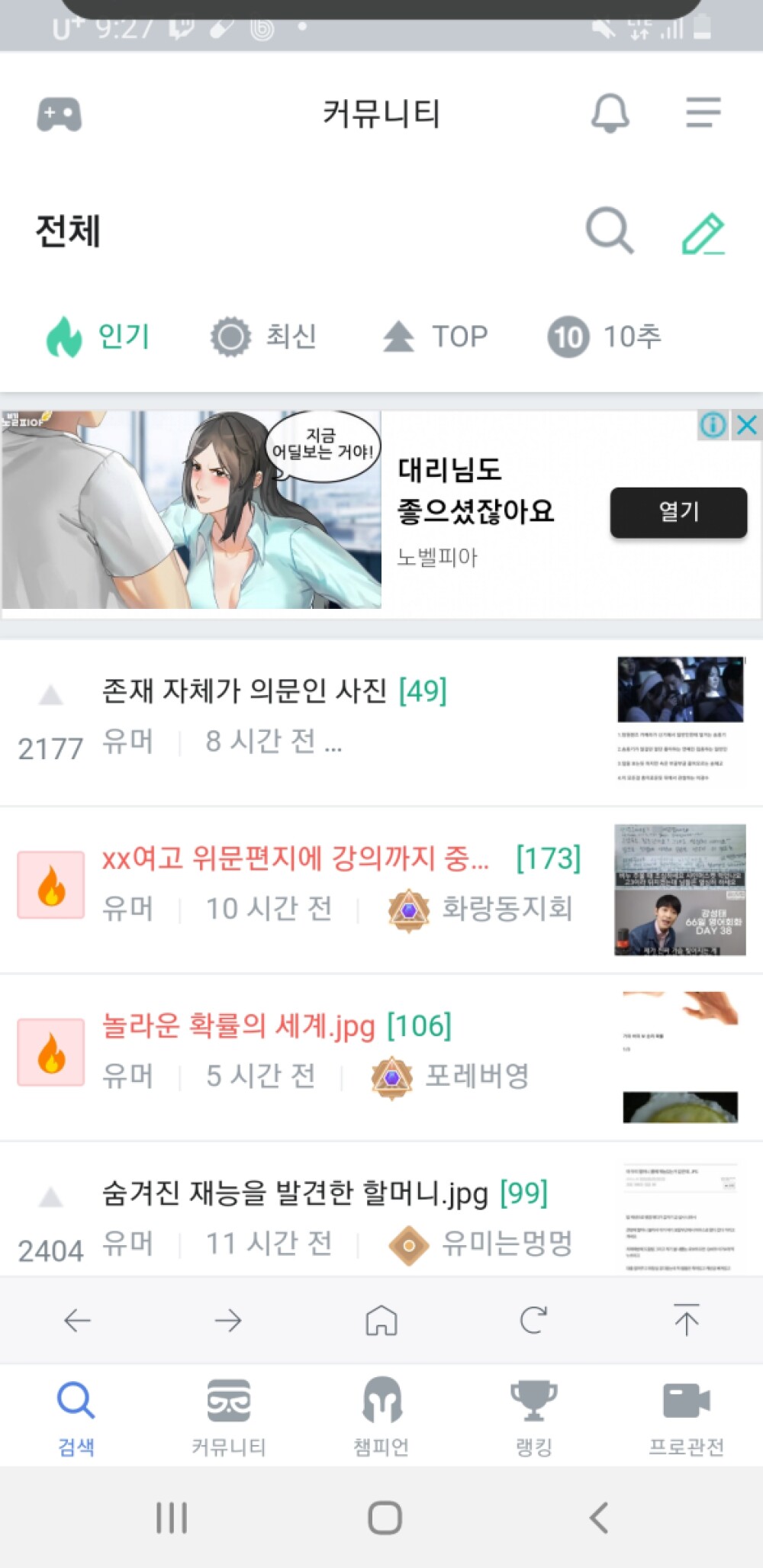Go to the 챔피언 tab

[381, 1417]
